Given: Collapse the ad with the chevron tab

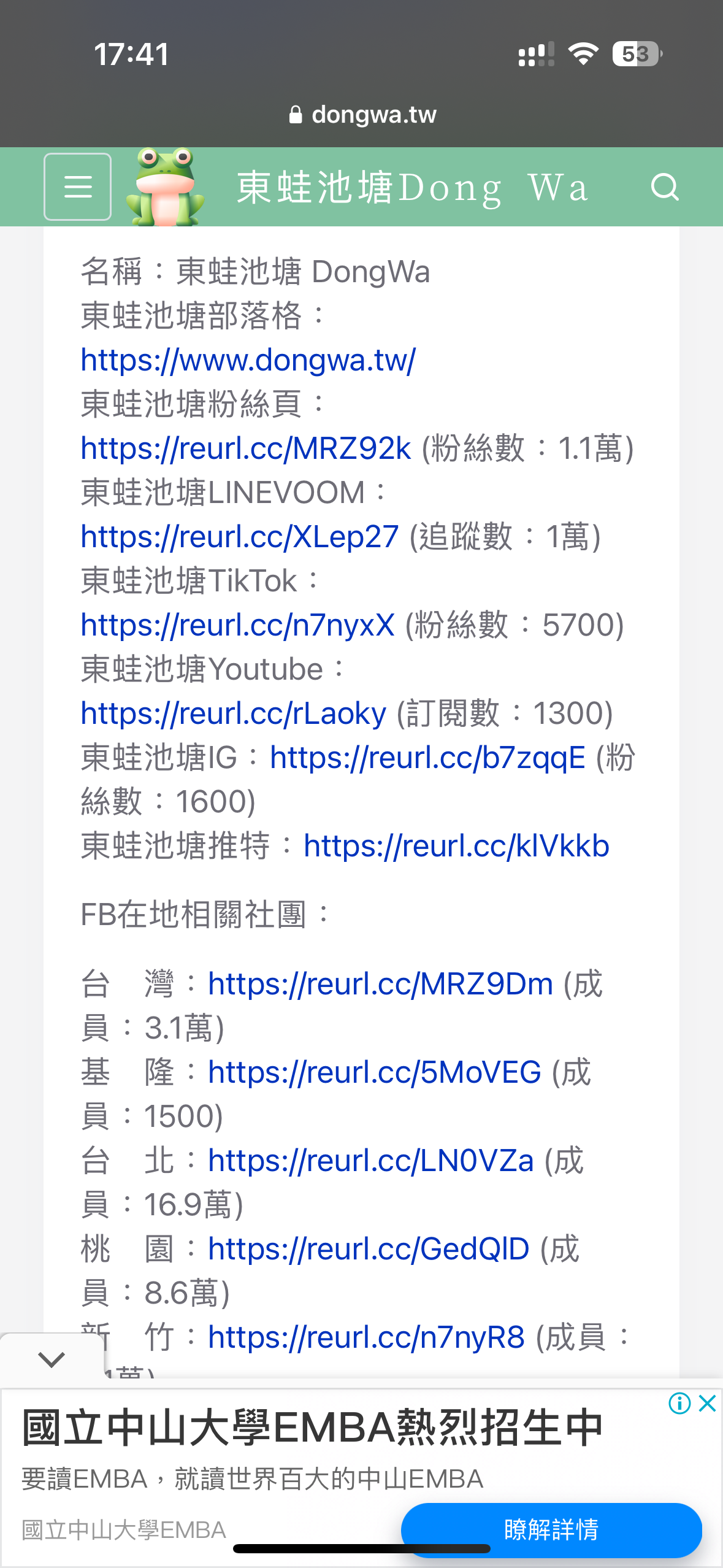Looking at the screenshot, I should [52, 1359].
